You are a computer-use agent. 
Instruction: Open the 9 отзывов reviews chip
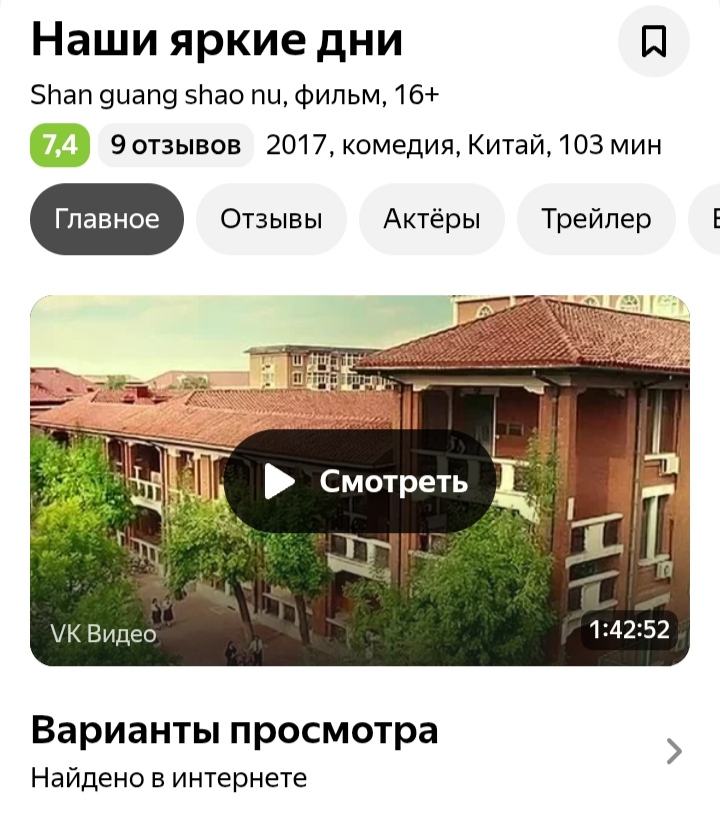pyautogui.click(x=175, y=146)
